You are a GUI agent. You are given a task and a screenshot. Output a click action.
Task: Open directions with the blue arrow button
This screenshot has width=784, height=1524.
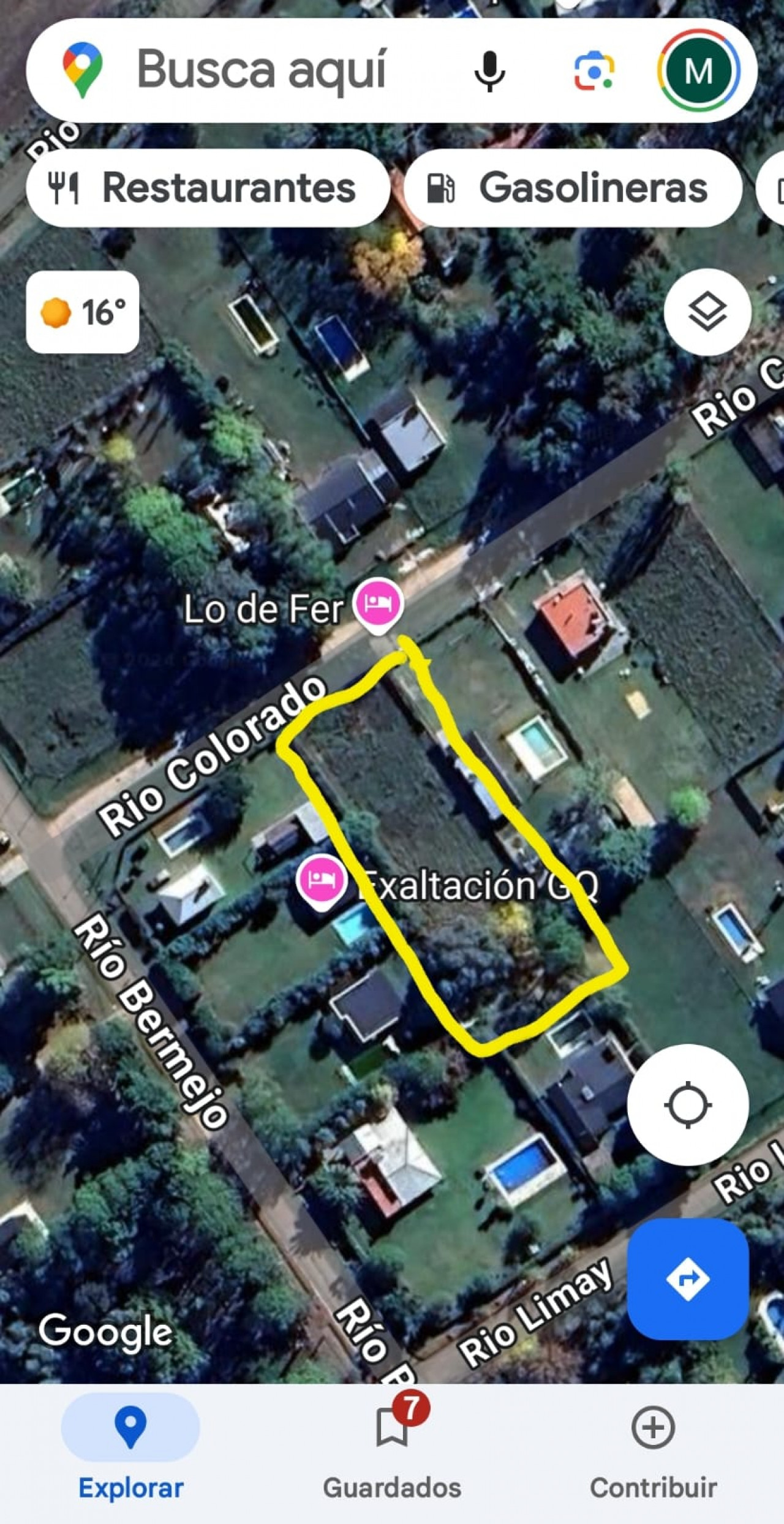coord(688,1278)
